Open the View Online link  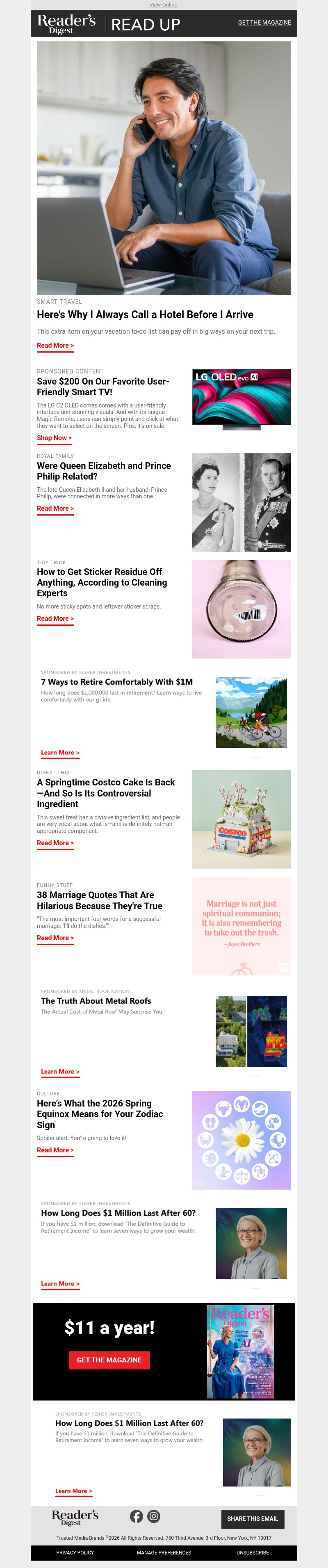click(164, 5)
